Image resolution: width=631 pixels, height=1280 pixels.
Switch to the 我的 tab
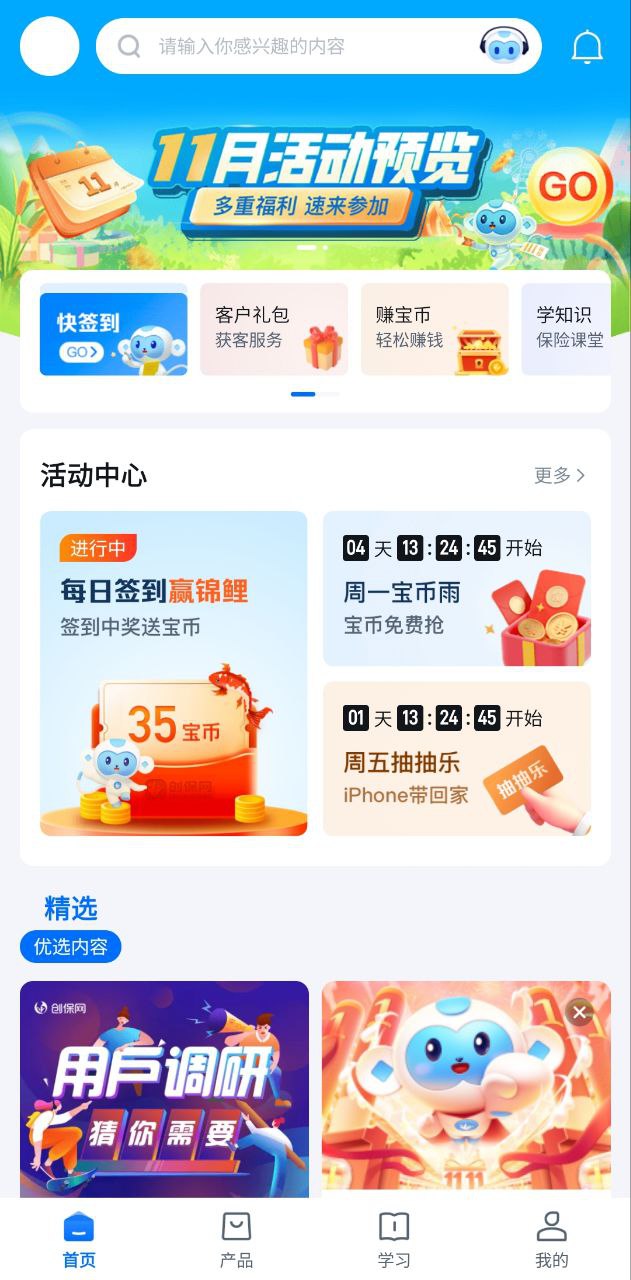[x=551, y=1240]
